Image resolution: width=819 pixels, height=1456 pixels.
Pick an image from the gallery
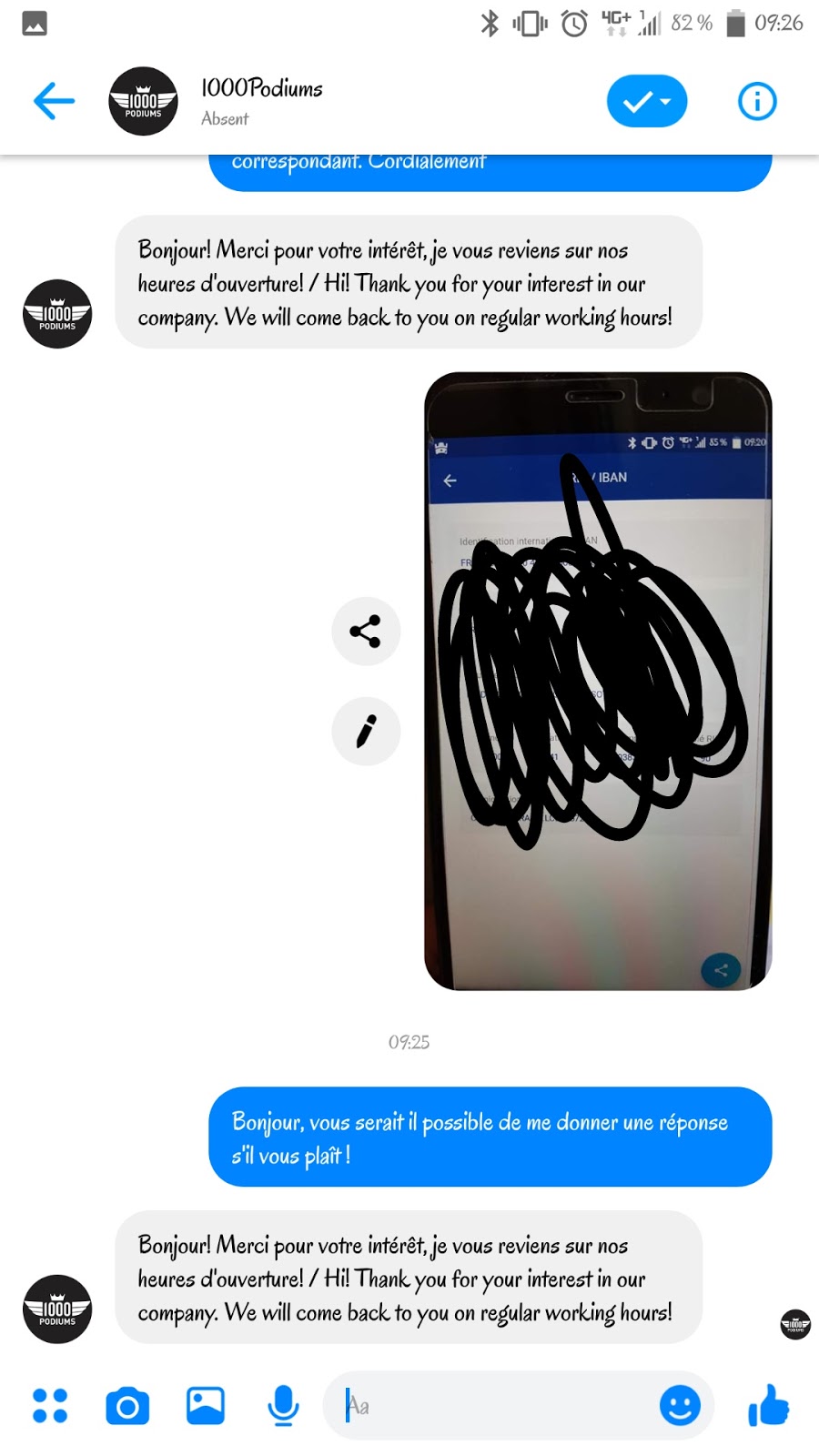point(206,1406)
